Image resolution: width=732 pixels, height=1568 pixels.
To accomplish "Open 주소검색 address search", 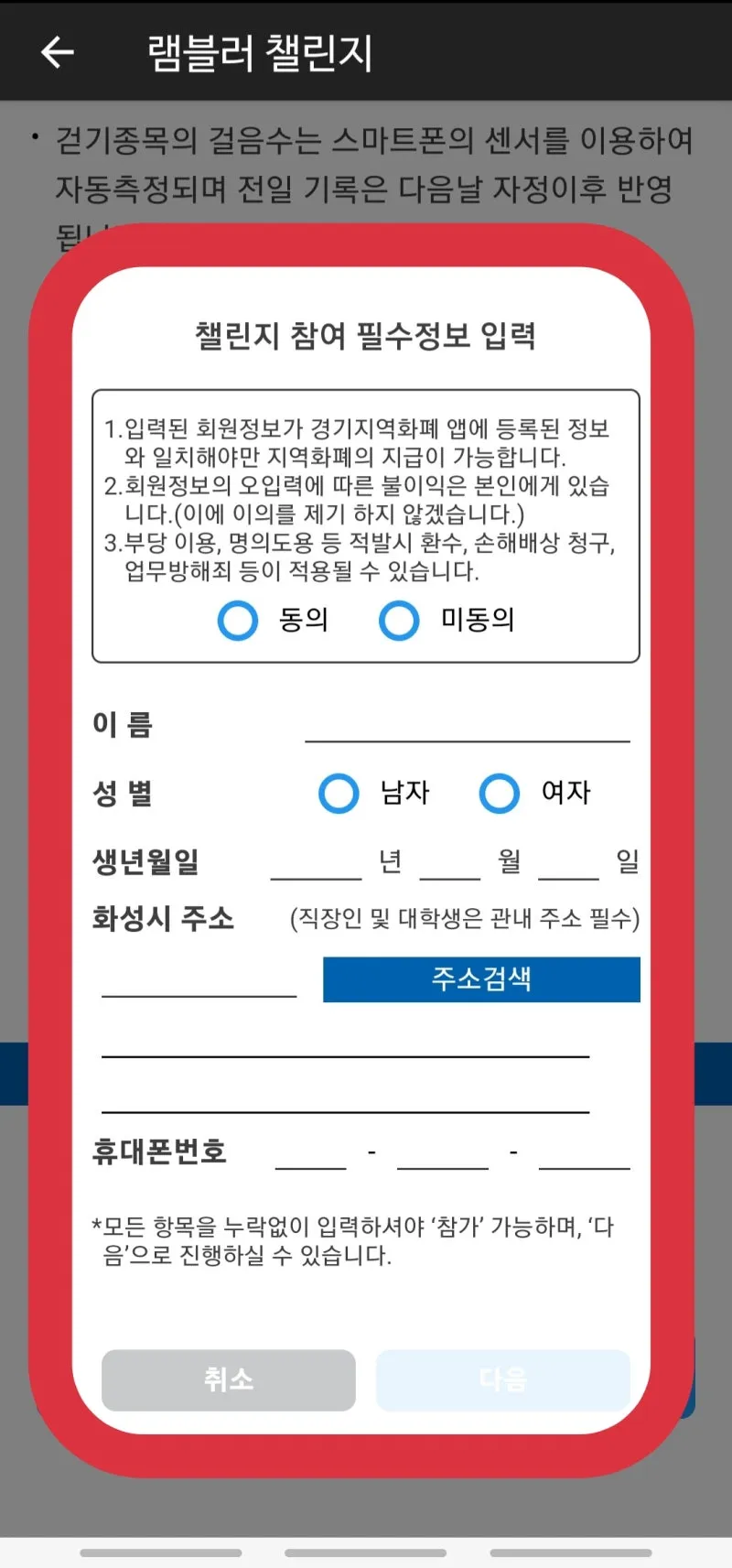I will click(x=481, y=979).
